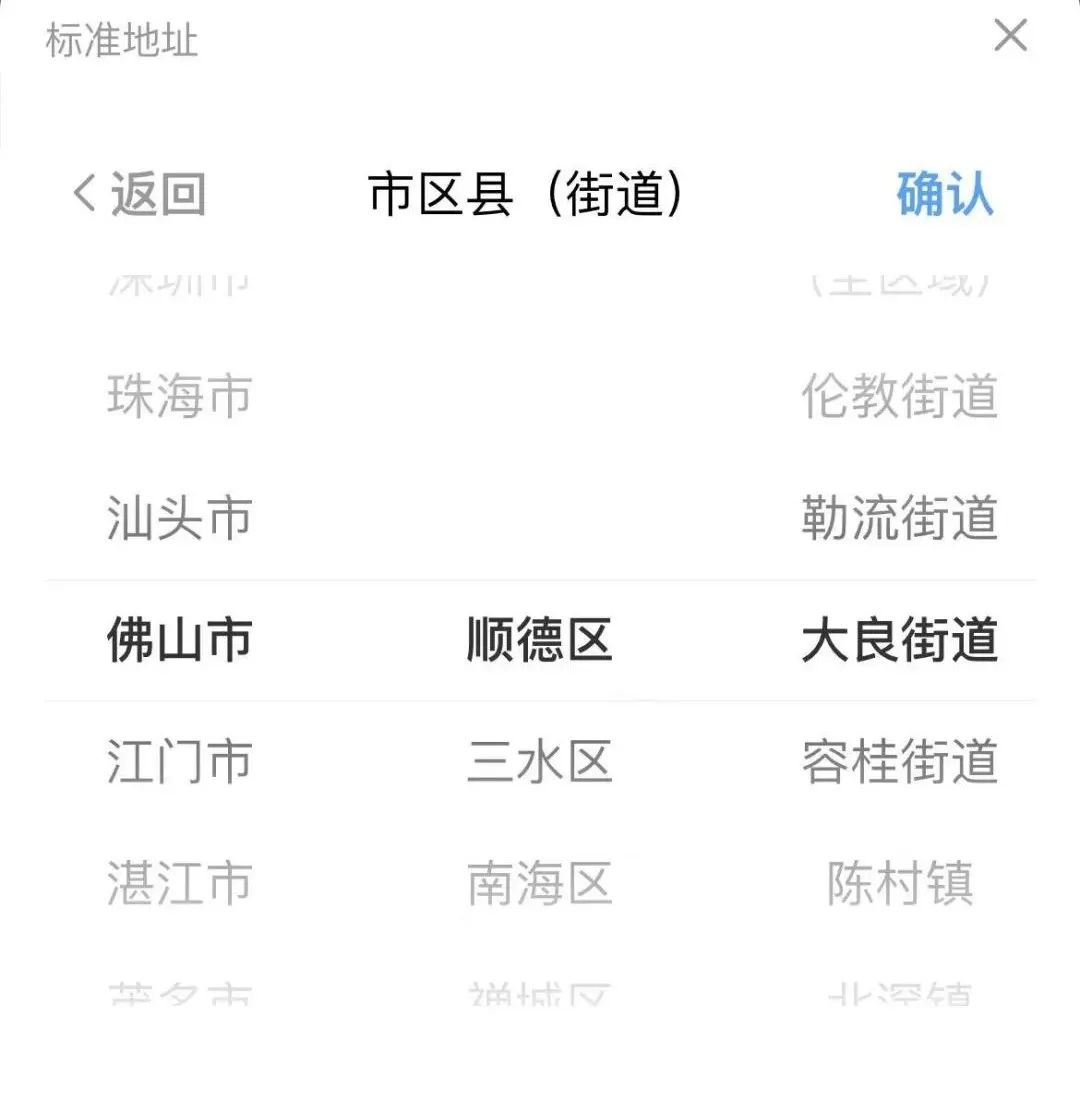Confirm selection with 确认
The image size is (1080, 1112).
[x=944, y=194]
